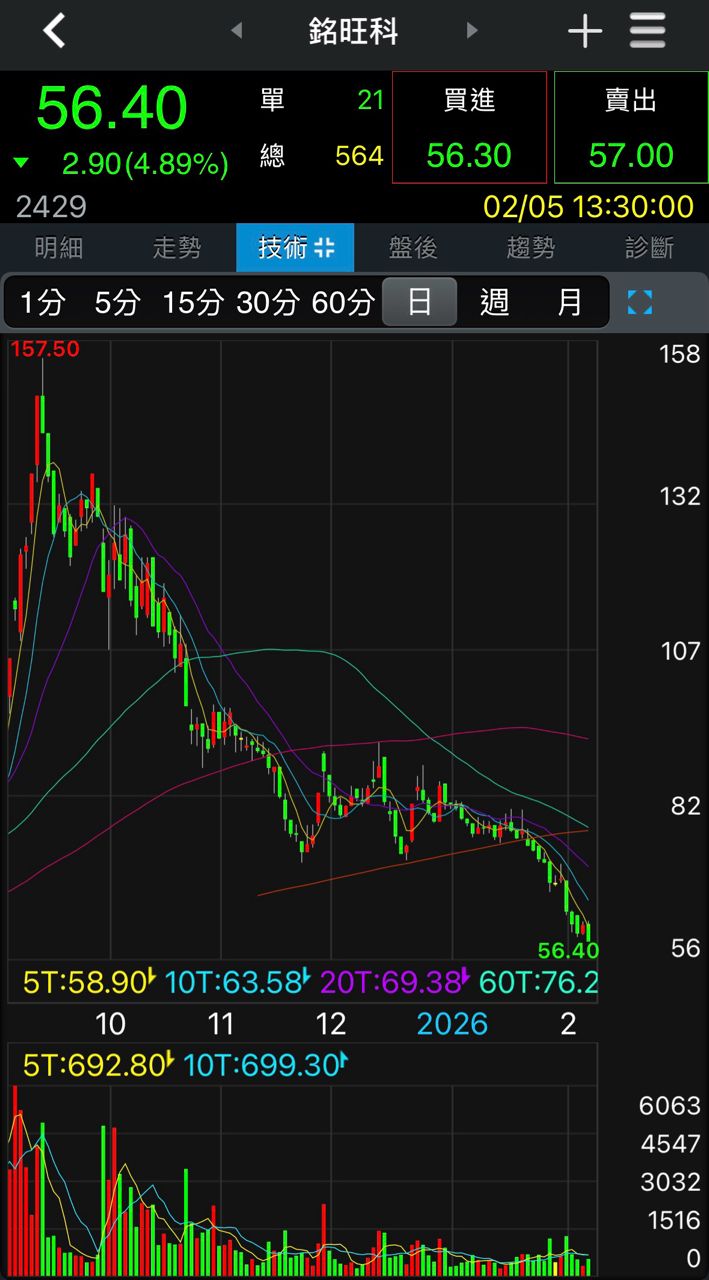Switch chart to 60分 interval
The image size is (709, 1280).
(x=343, y=302)
